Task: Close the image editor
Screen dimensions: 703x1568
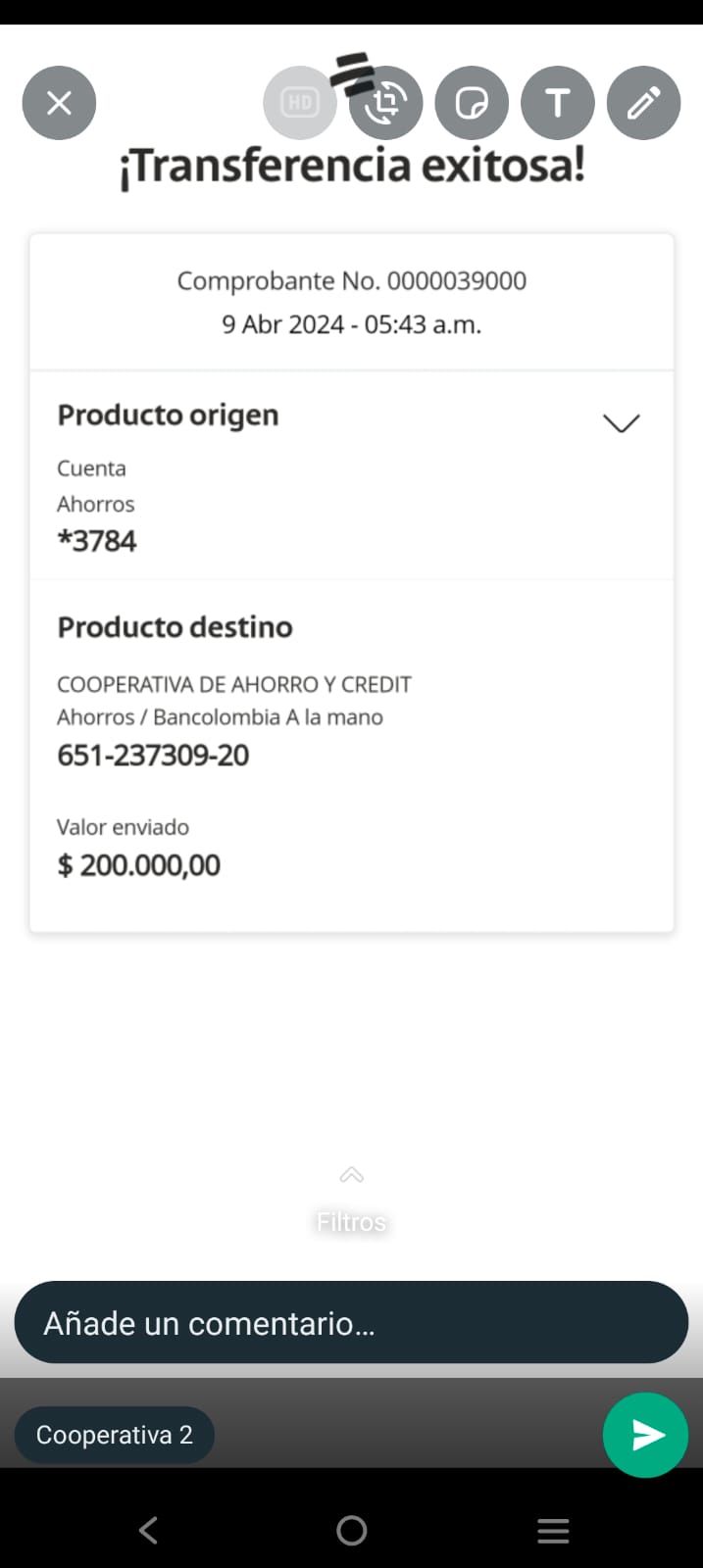Action: [59, 103]
